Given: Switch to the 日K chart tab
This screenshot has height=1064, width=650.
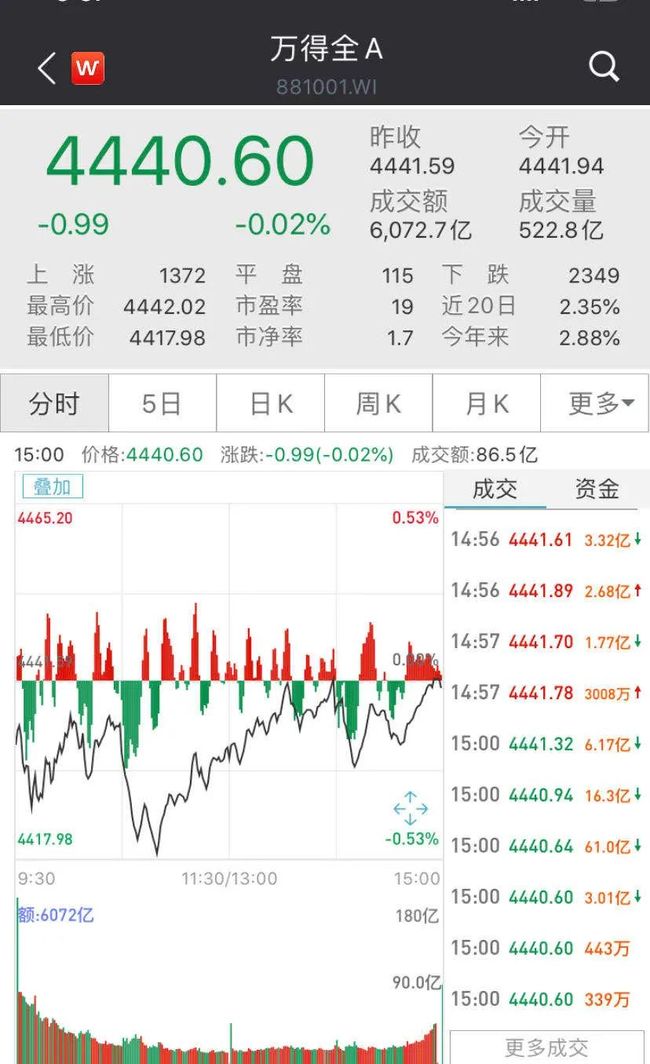Looking at the screenshot, I should click(271, 403).
